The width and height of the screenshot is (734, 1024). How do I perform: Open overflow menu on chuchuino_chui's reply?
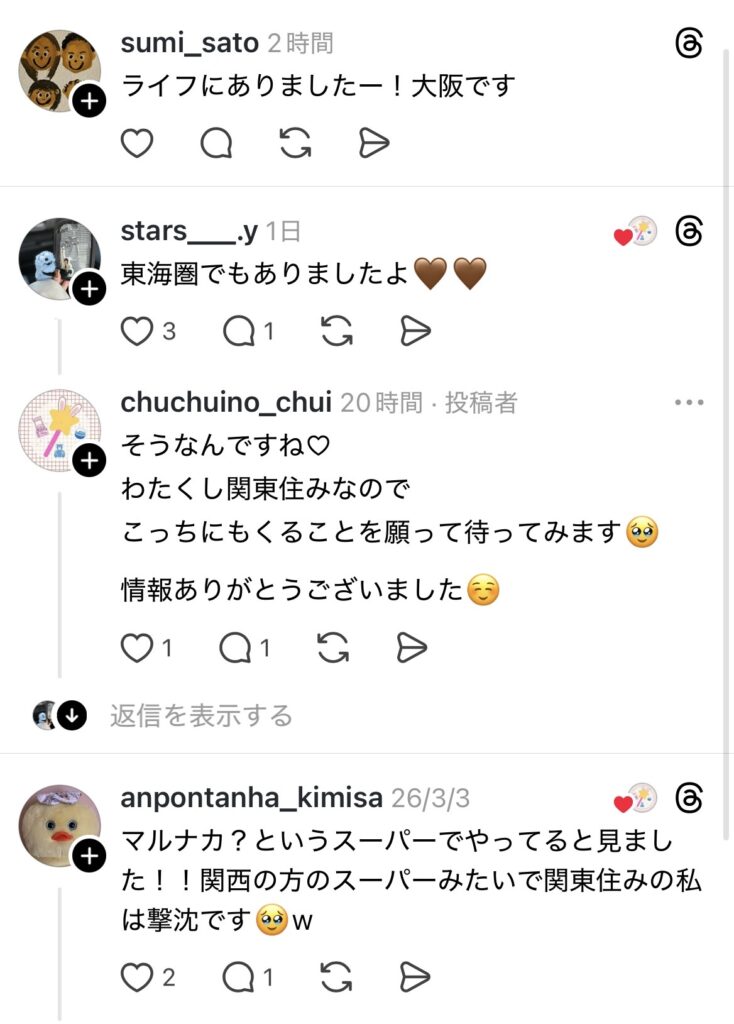(x=689, y=403)
